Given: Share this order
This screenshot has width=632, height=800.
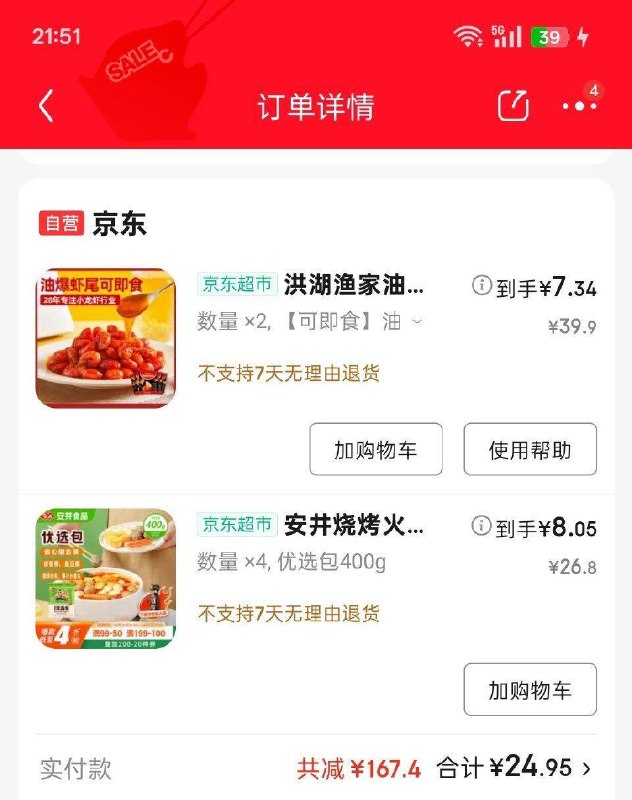Looking at the screenshot, I should [513, 106].
